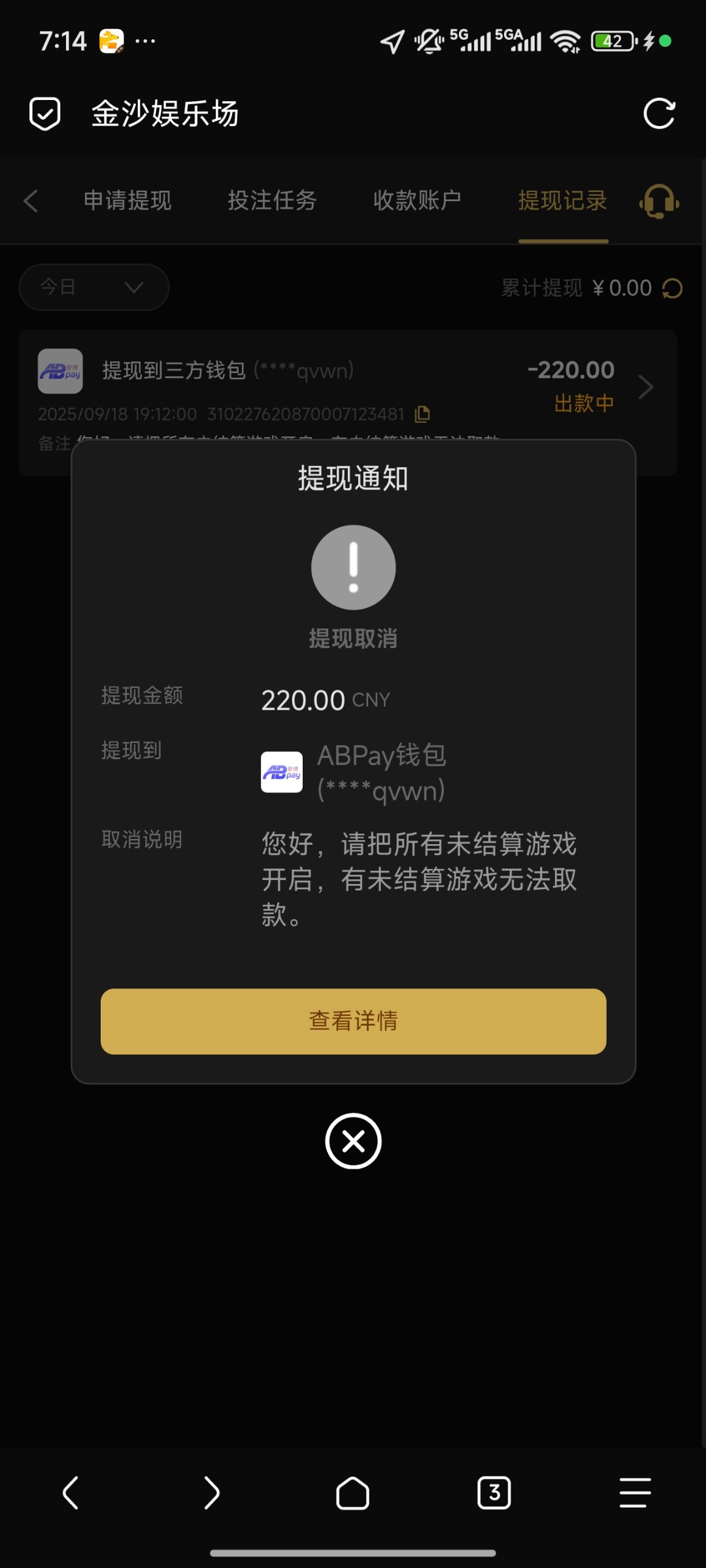
Task: Tap the home icon in the bottom navigation
Action: (x=353, y=1493)
